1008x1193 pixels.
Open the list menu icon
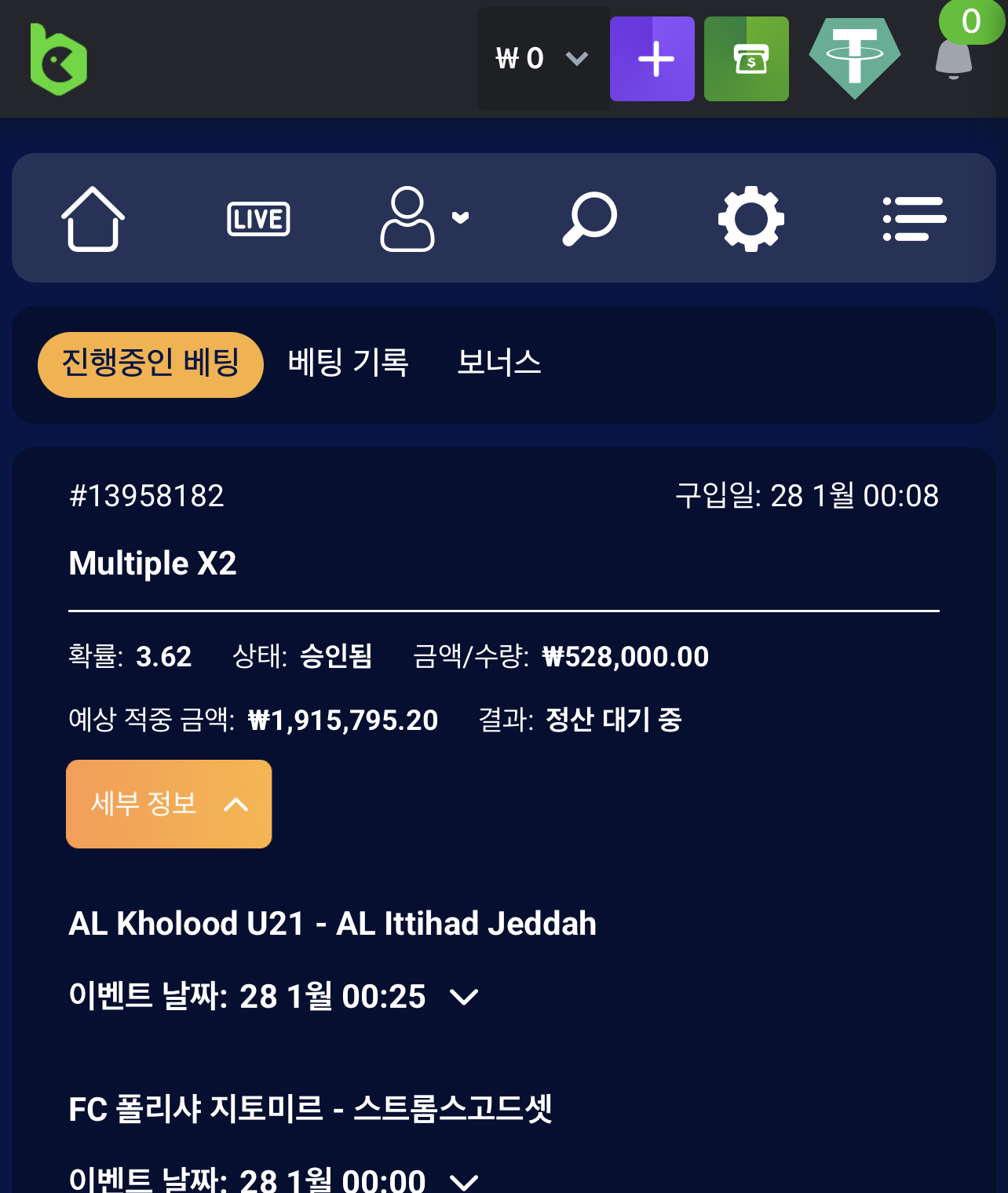coord(914,219)
